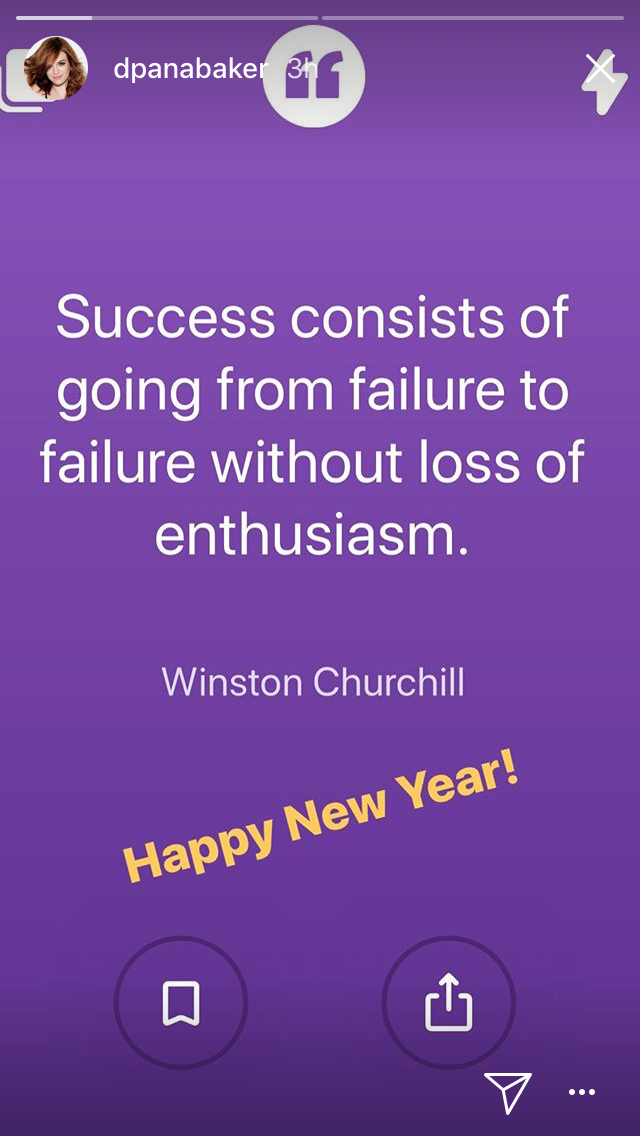This screenshot has height=1136, width=640.
Task: Open the three-dot more options menu
Action: pyautogui.click(x=581, y=1092)
